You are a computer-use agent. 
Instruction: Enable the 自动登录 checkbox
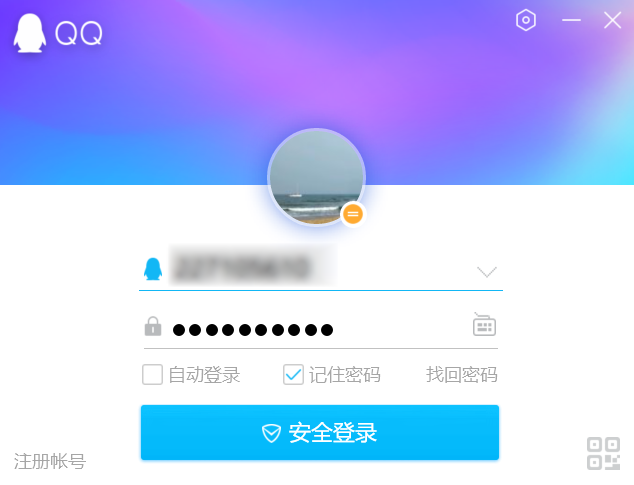pyautogui.click(x=153, y=375)
